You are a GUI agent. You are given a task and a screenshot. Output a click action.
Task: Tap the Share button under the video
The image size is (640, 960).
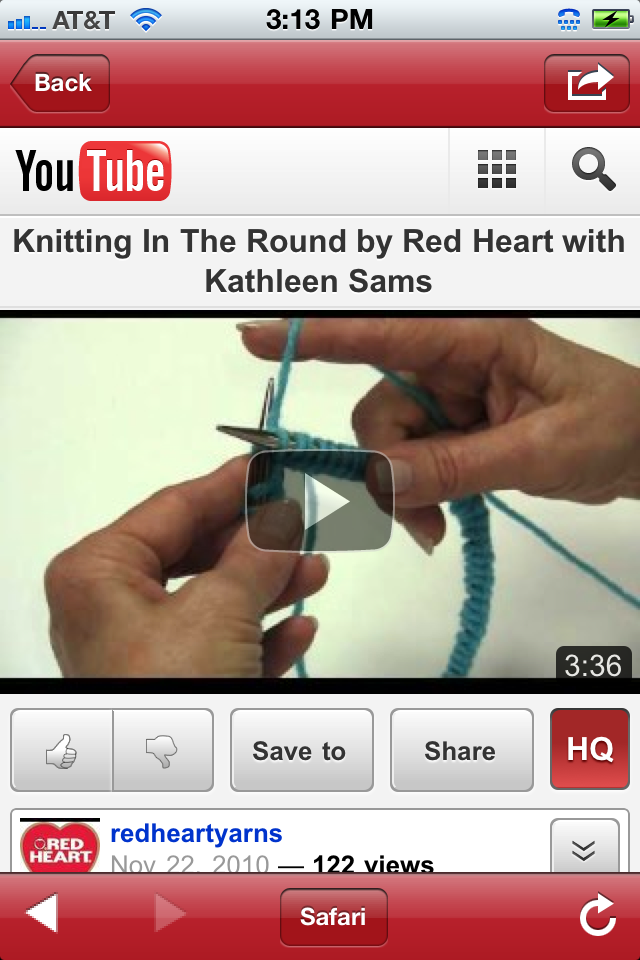point(461,751)
